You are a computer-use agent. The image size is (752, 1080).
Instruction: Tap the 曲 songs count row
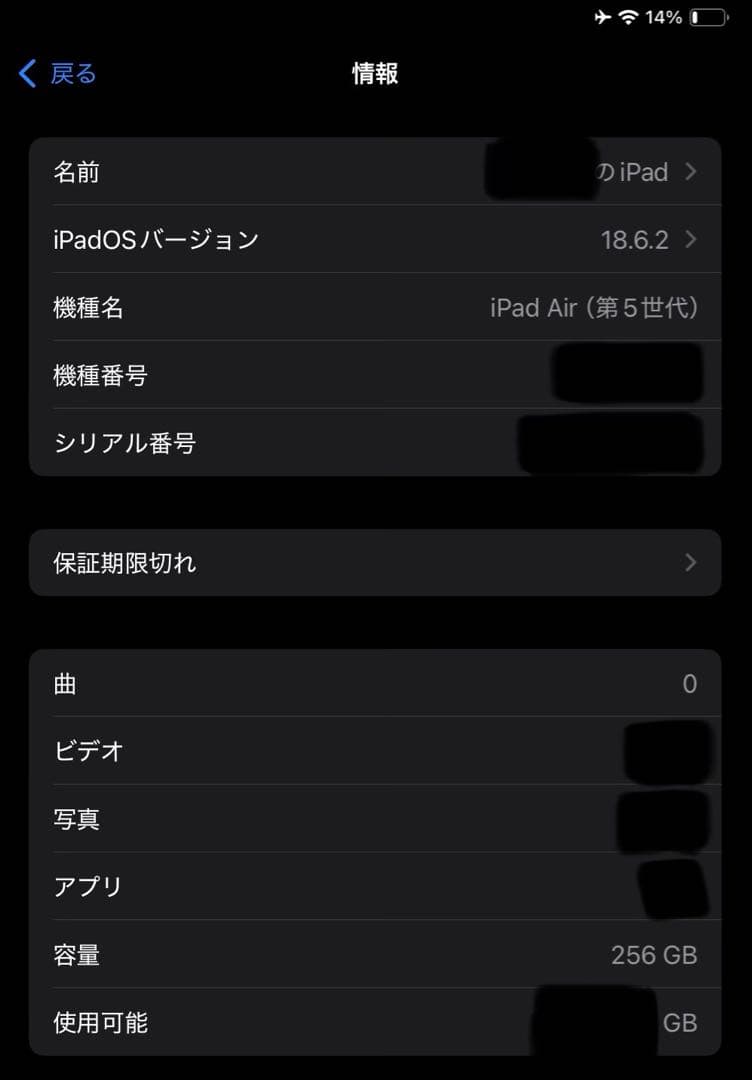(x=375, y=684)
